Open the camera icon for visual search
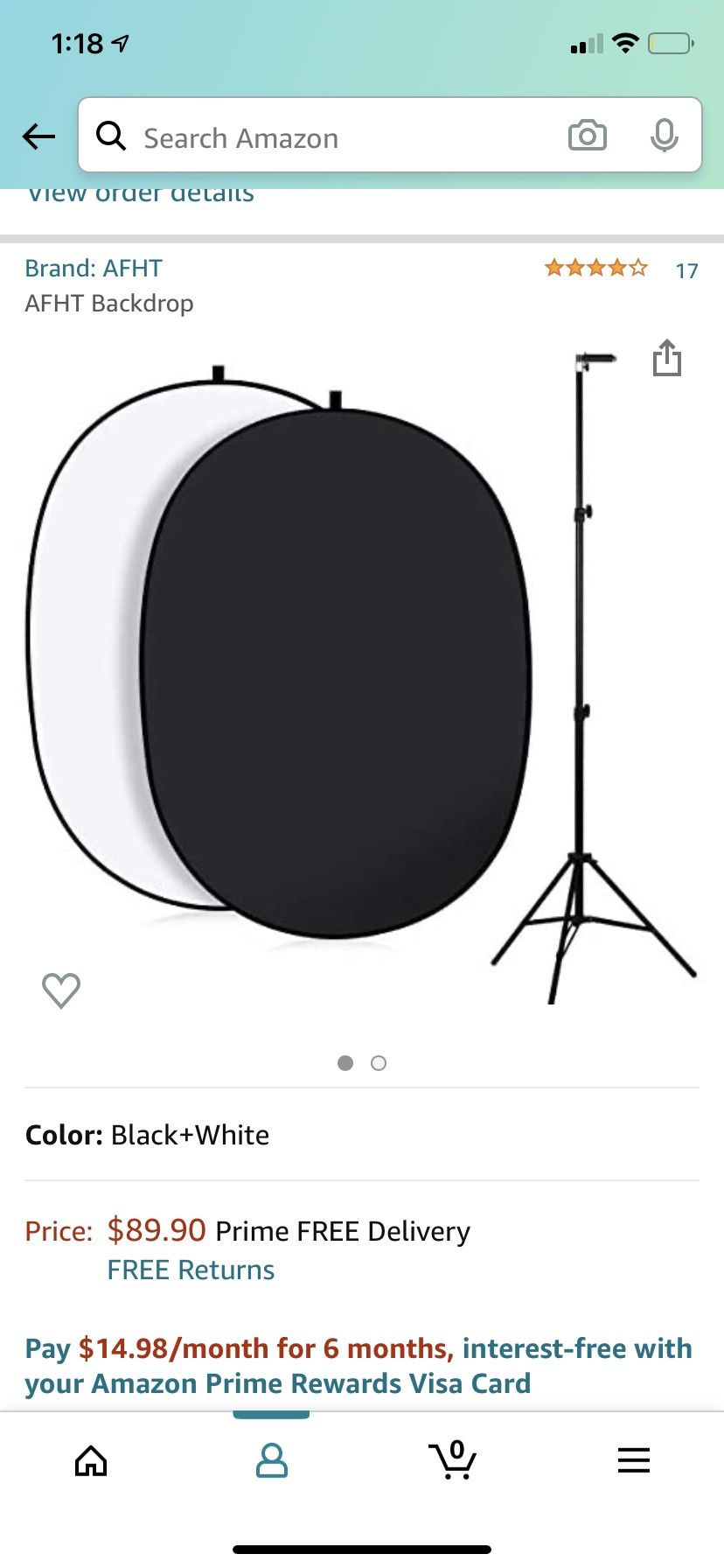 point(588,136)
